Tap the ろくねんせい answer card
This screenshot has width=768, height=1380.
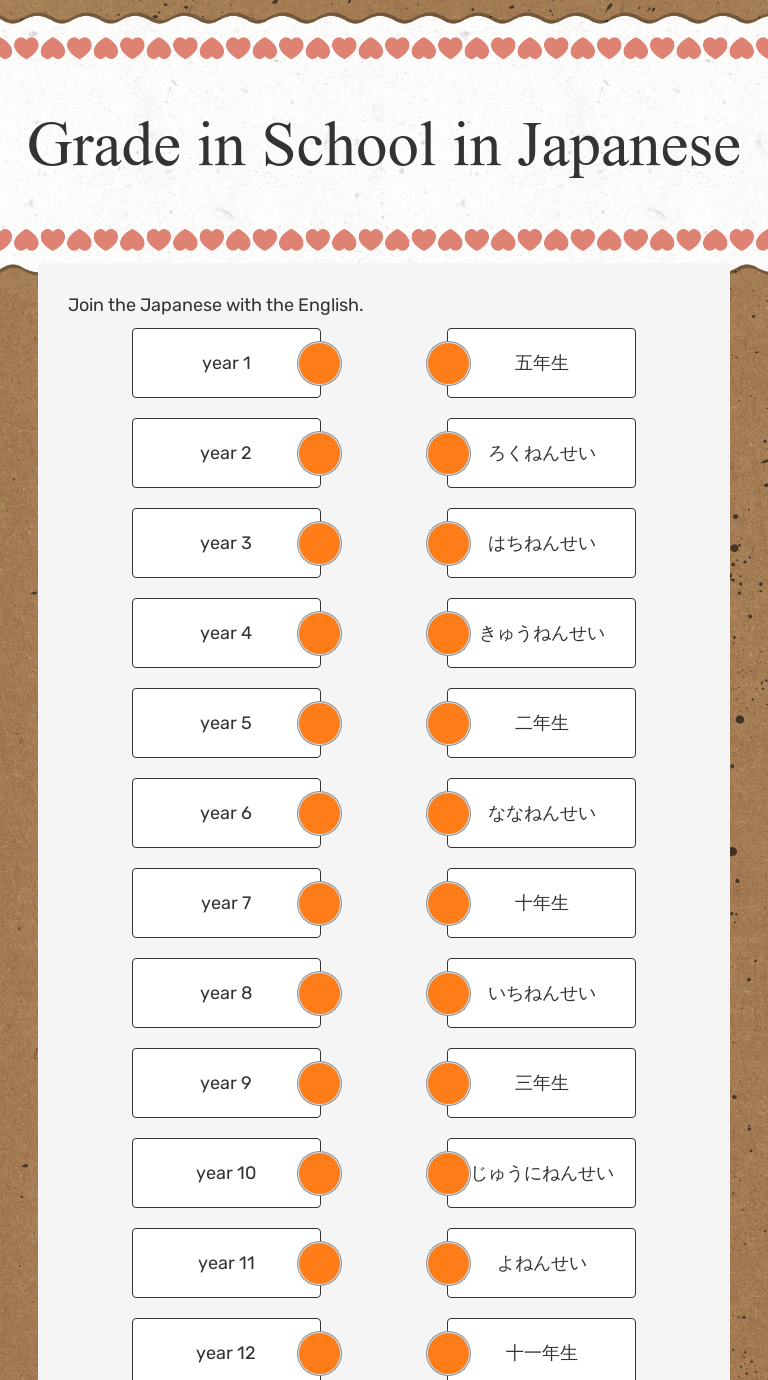541,453
